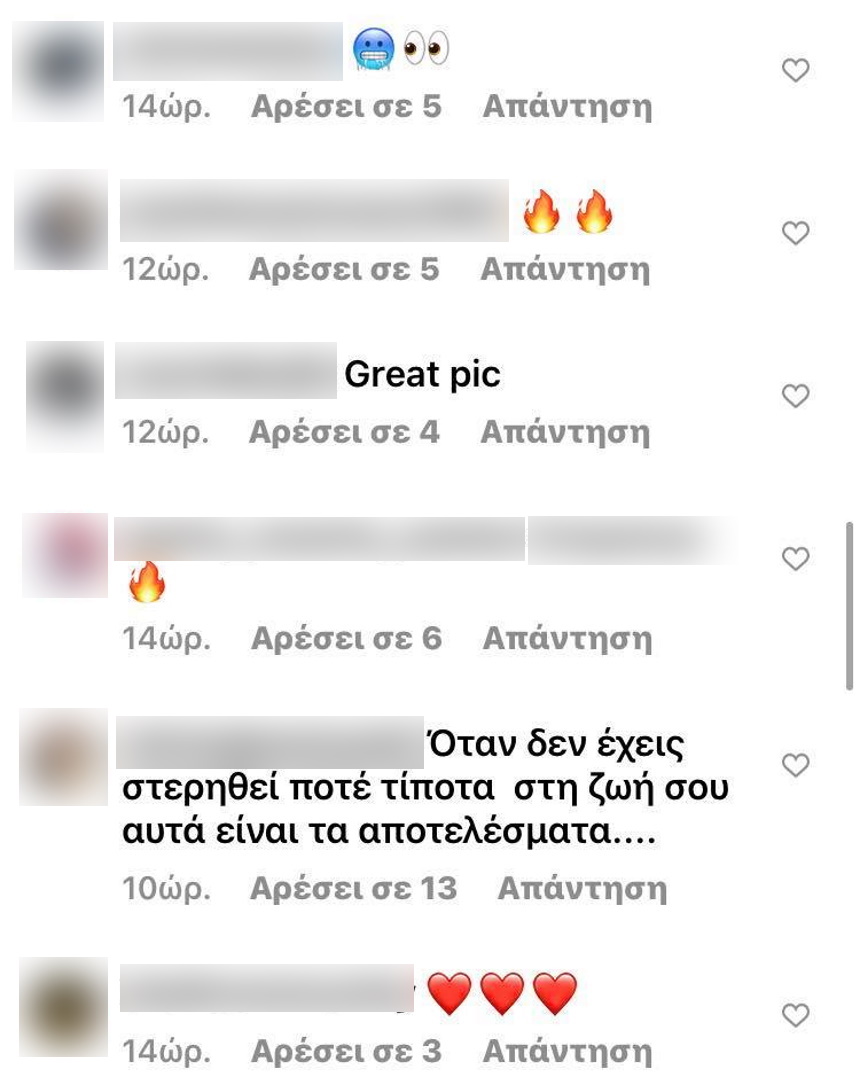Reply to the 'Great pic' comment
Viewport: 860px width, 1085px height.
(565, 432)
